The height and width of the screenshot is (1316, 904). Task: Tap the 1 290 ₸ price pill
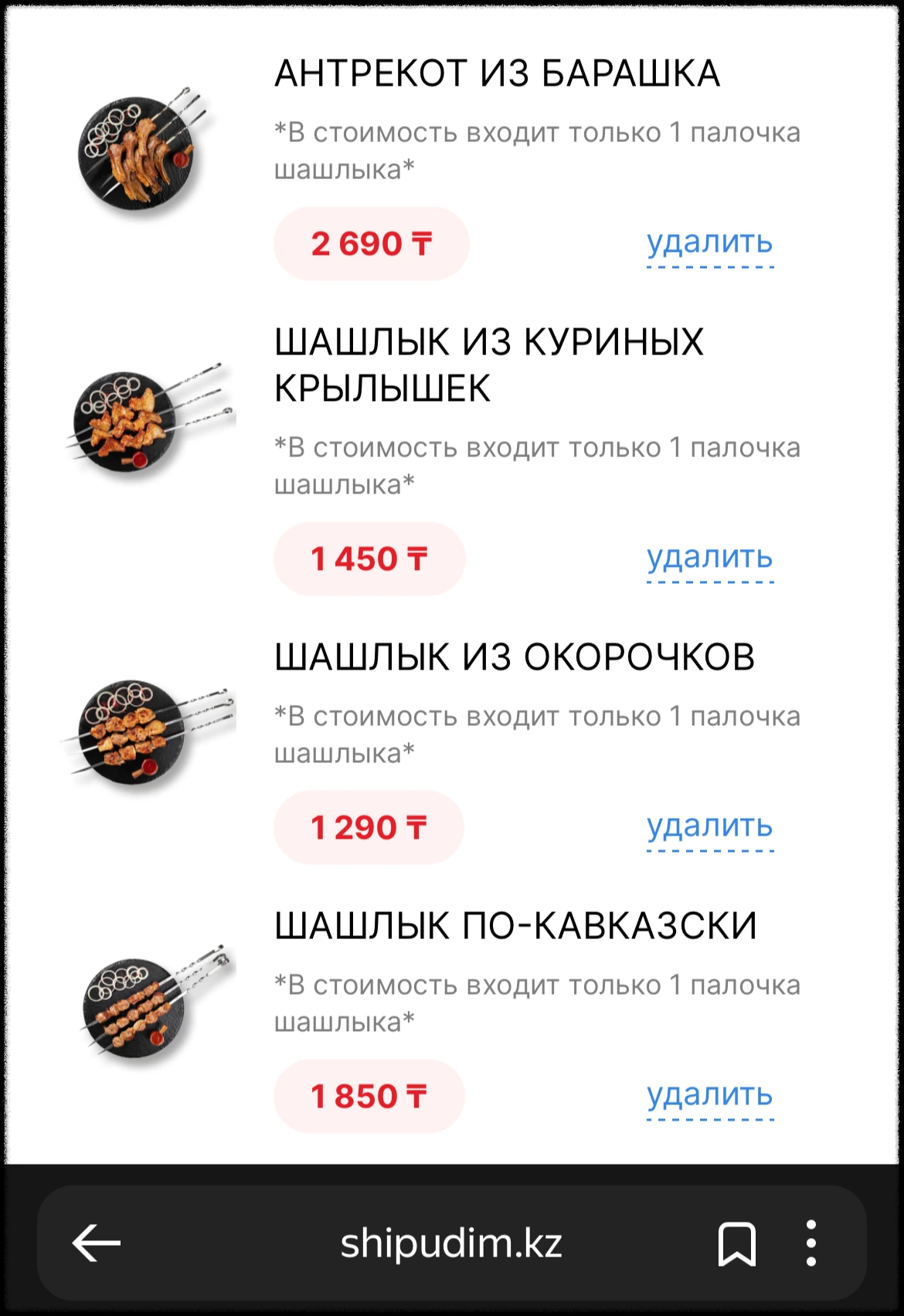(369, 826)
